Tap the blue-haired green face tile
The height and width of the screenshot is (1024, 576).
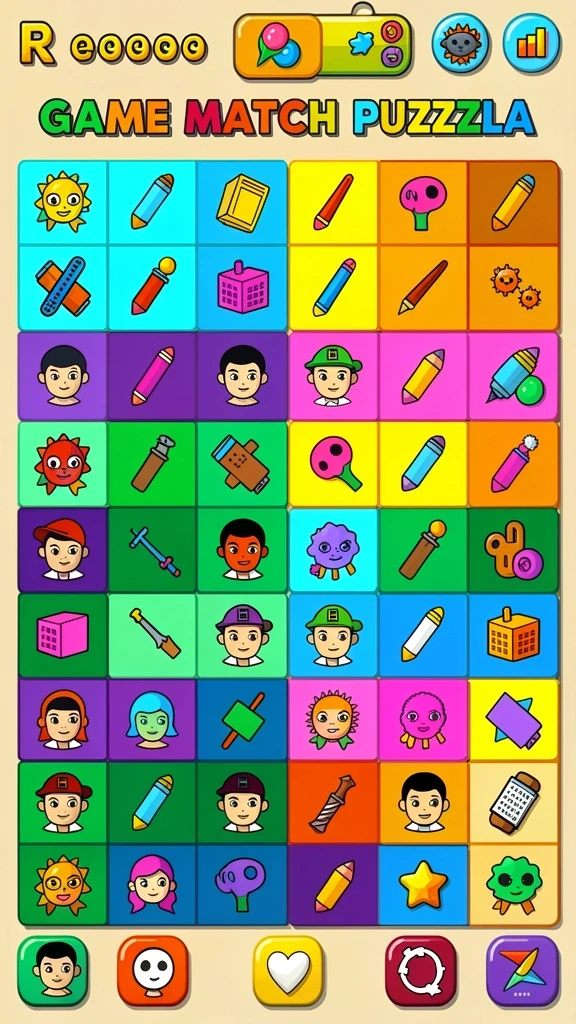[x=152, y=720]
